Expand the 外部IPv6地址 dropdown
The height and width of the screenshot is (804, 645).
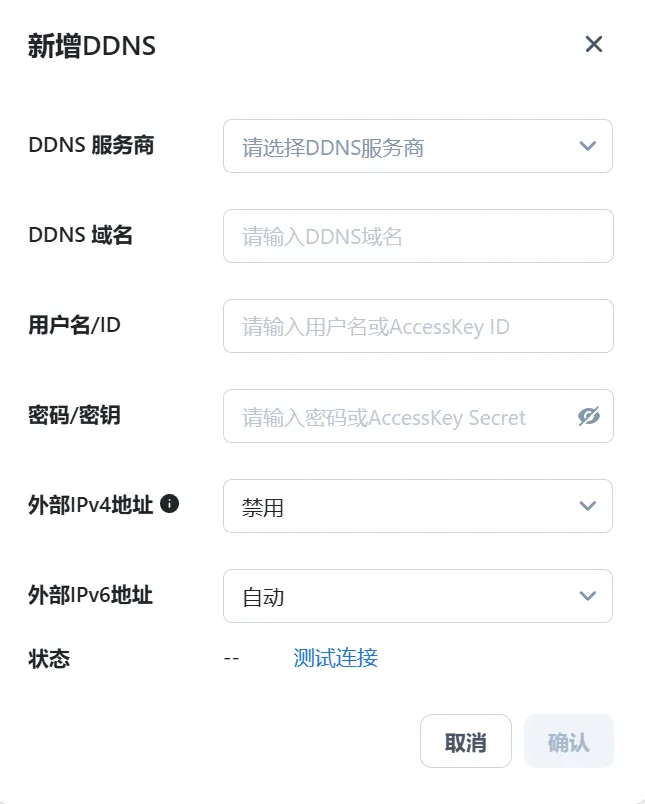tap(417, 597)
